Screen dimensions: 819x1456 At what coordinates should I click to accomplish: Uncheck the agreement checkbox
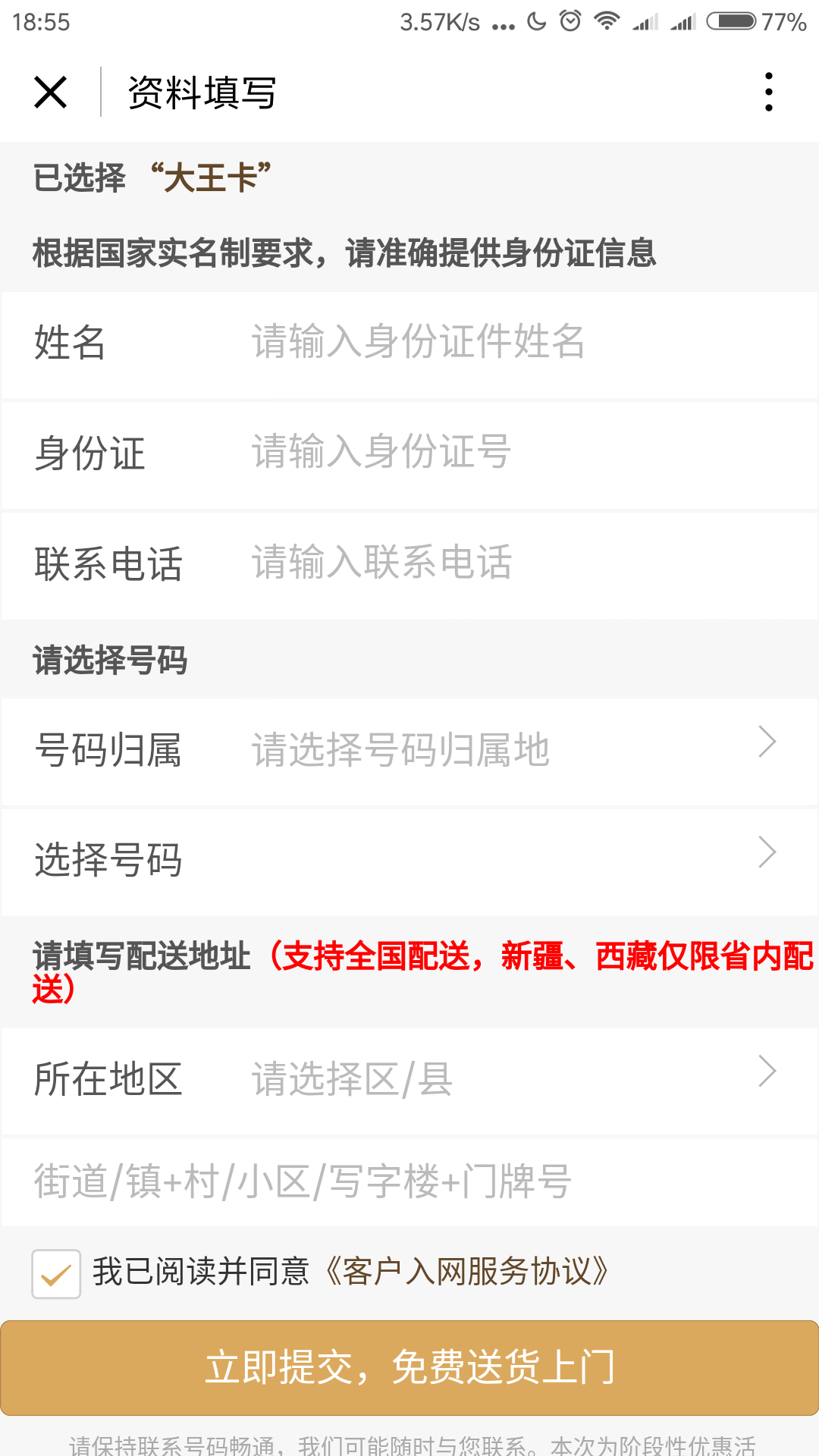point(56,1274)
